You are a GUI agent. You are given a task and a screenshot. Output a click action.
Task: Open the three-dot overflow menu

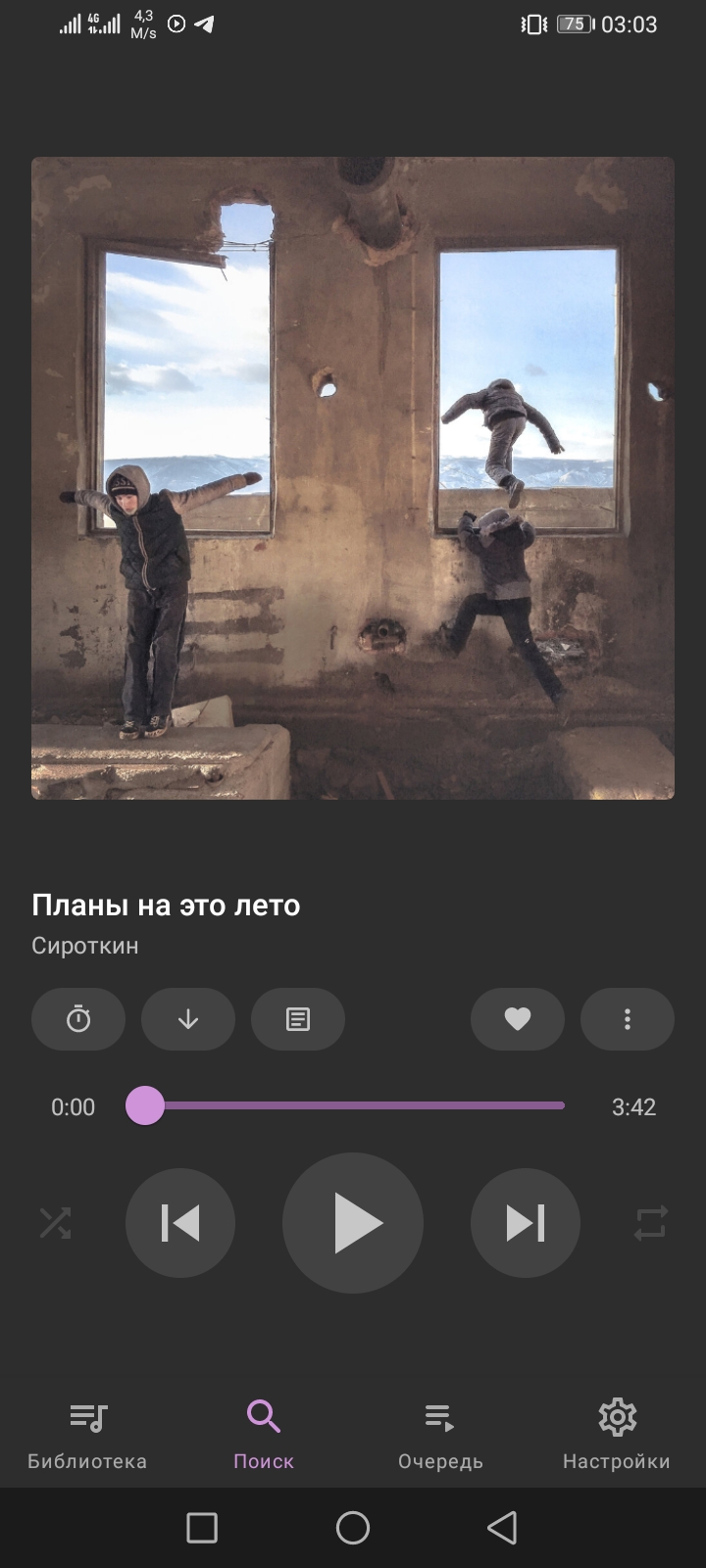tap(628, 1019)
